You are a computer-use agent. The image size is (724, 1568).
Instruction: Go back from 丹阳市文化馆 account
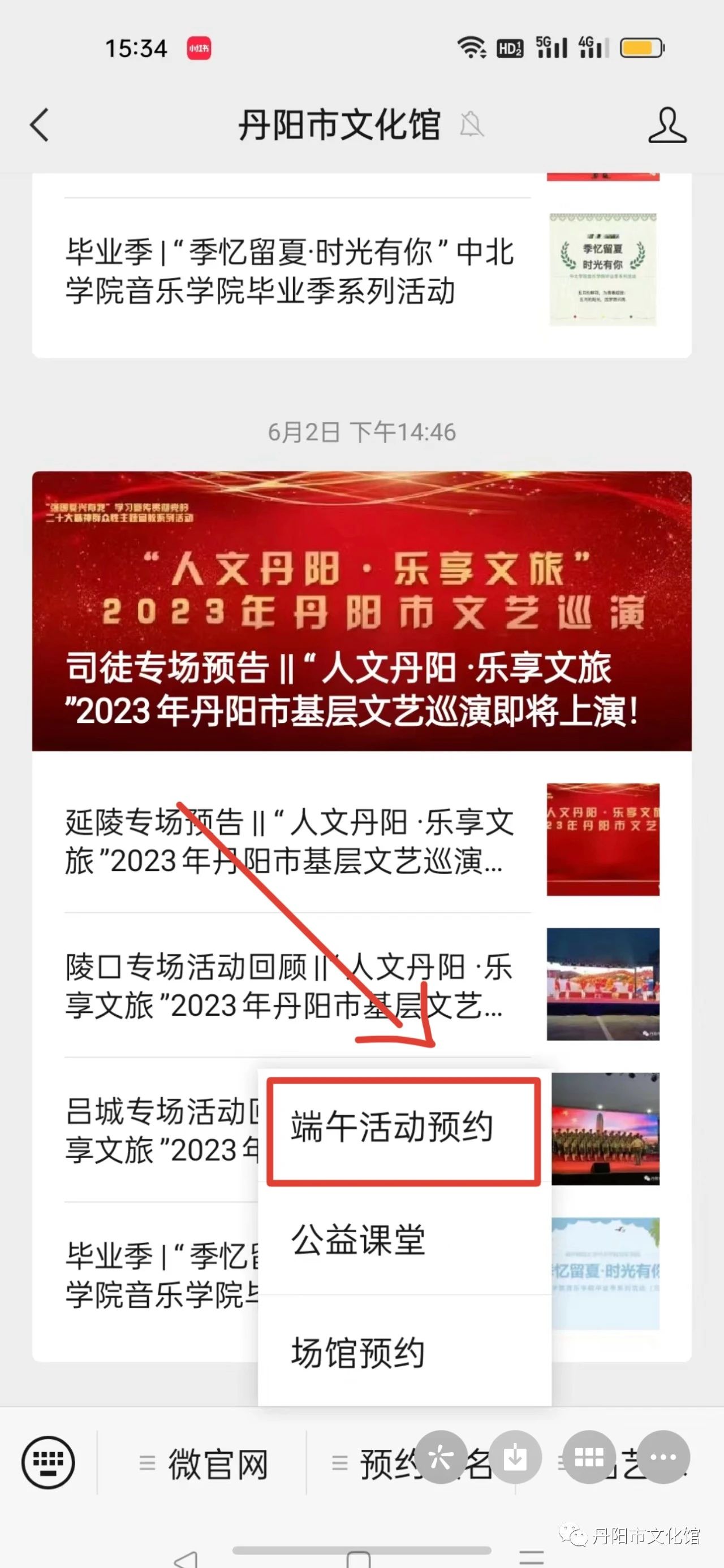pyautogui.click(x=40, y=125)
